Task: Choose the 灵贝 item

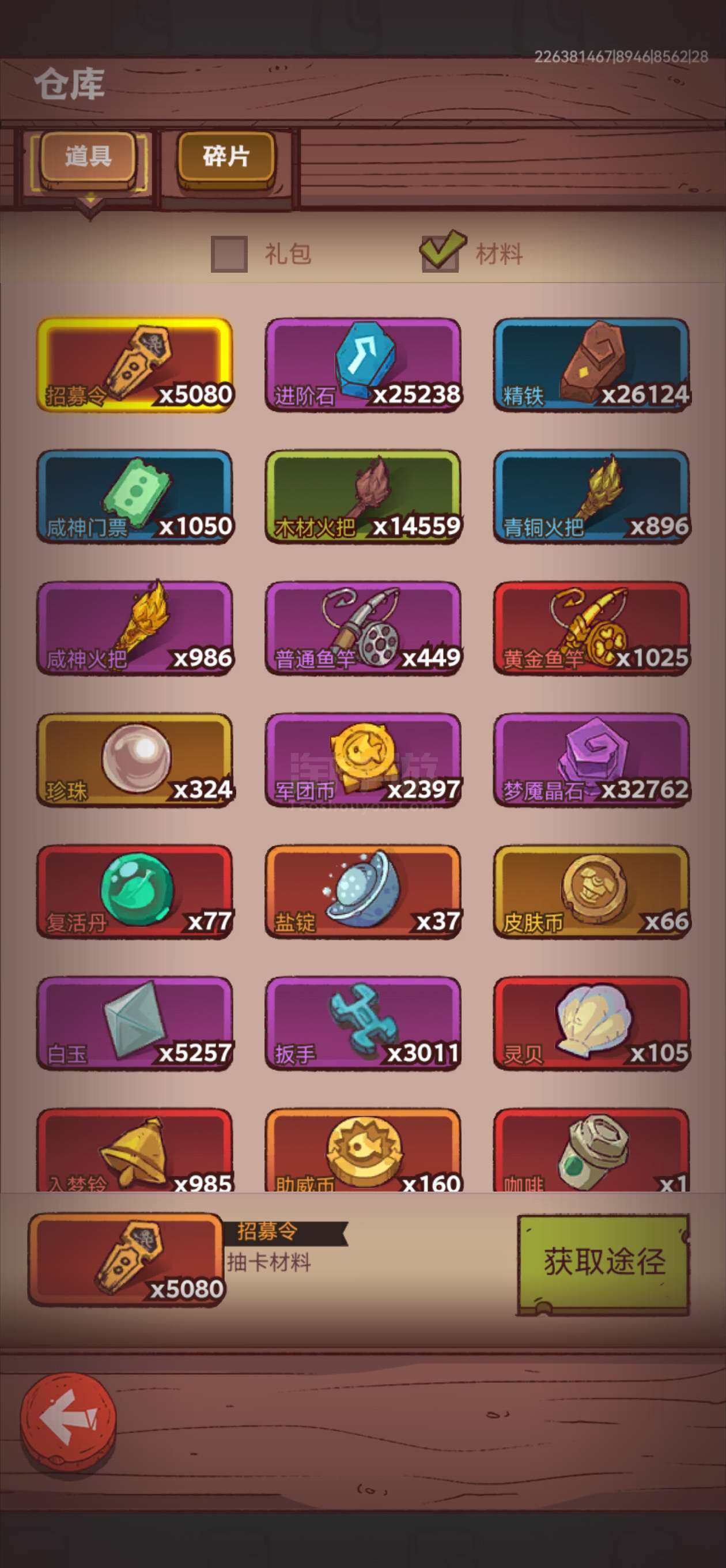Action: (592, 1023)
